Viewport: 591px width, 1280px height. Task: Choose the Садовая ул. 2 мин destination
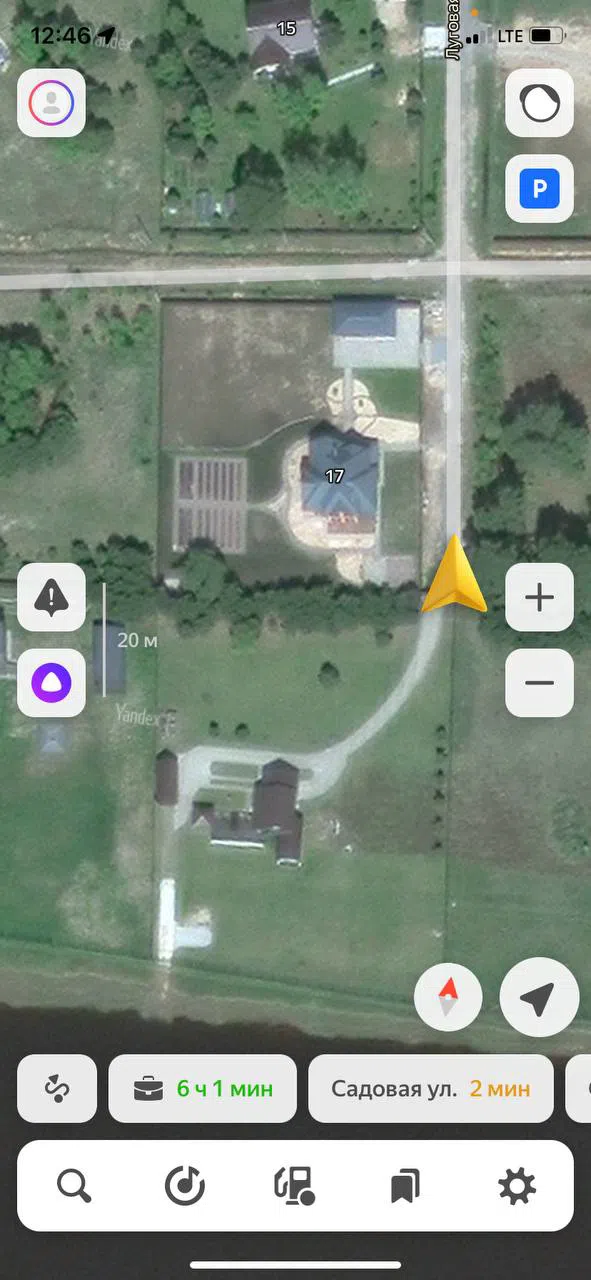point(431,1088)
